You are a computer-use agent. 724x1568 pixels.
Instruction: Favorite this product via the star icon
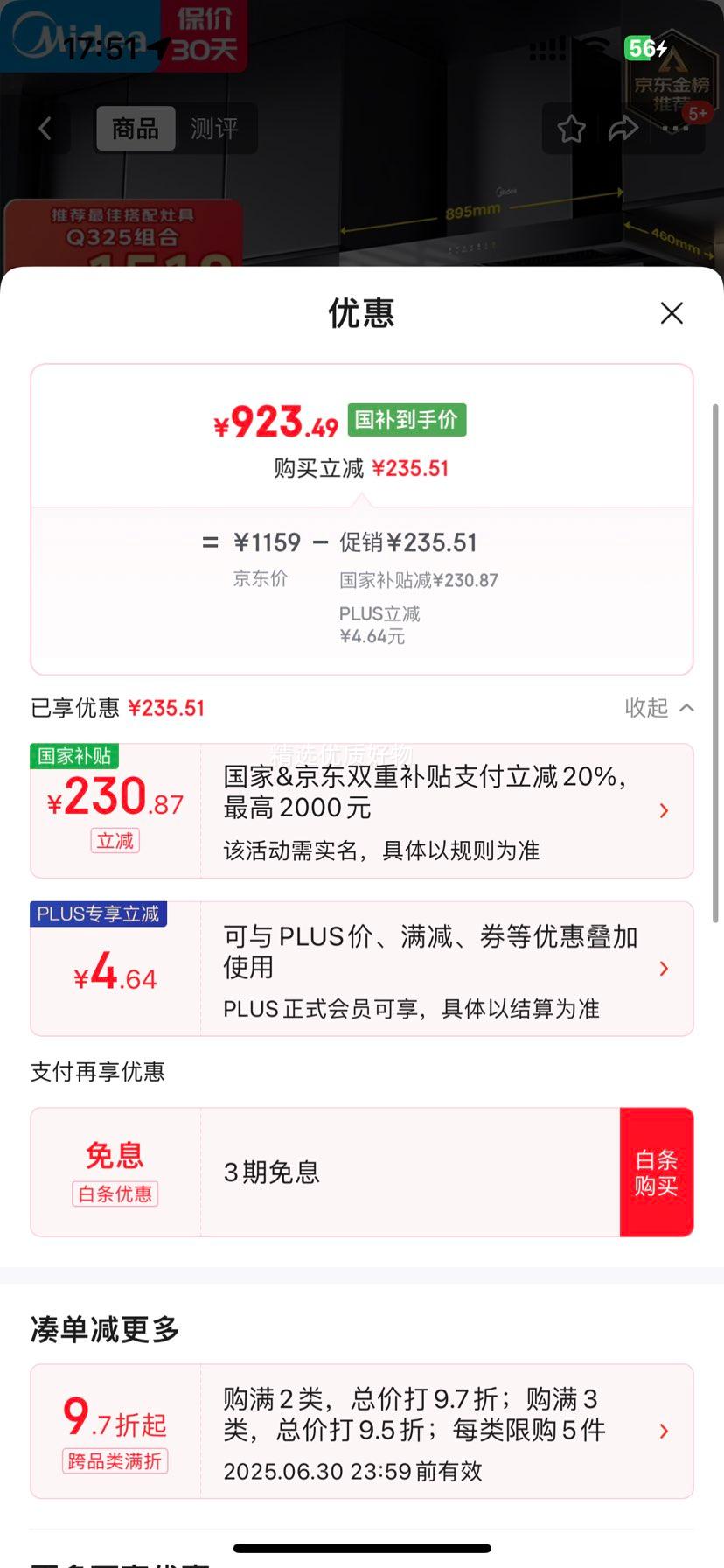[571, 128]
